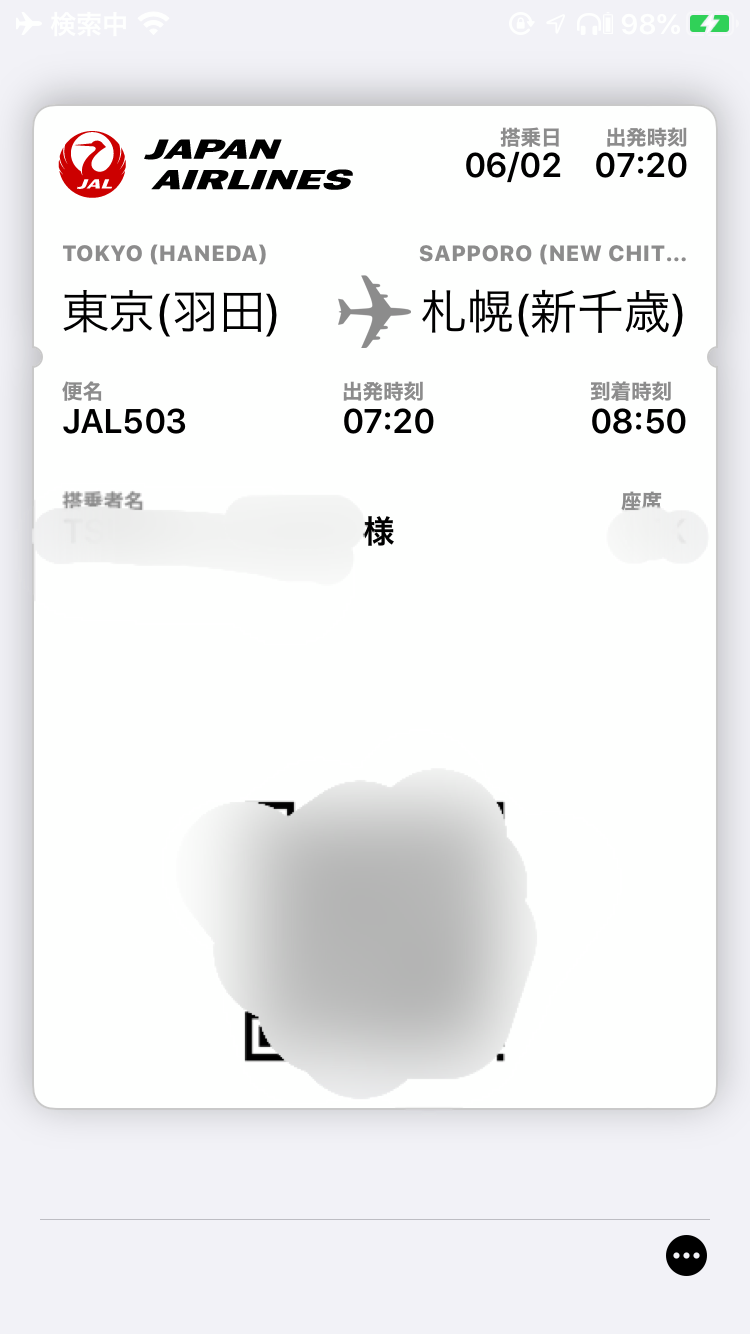Select the JAPAN AIRLINES wordmark
This screenshot has height=1334, width=750.
(x=248, y=164)
